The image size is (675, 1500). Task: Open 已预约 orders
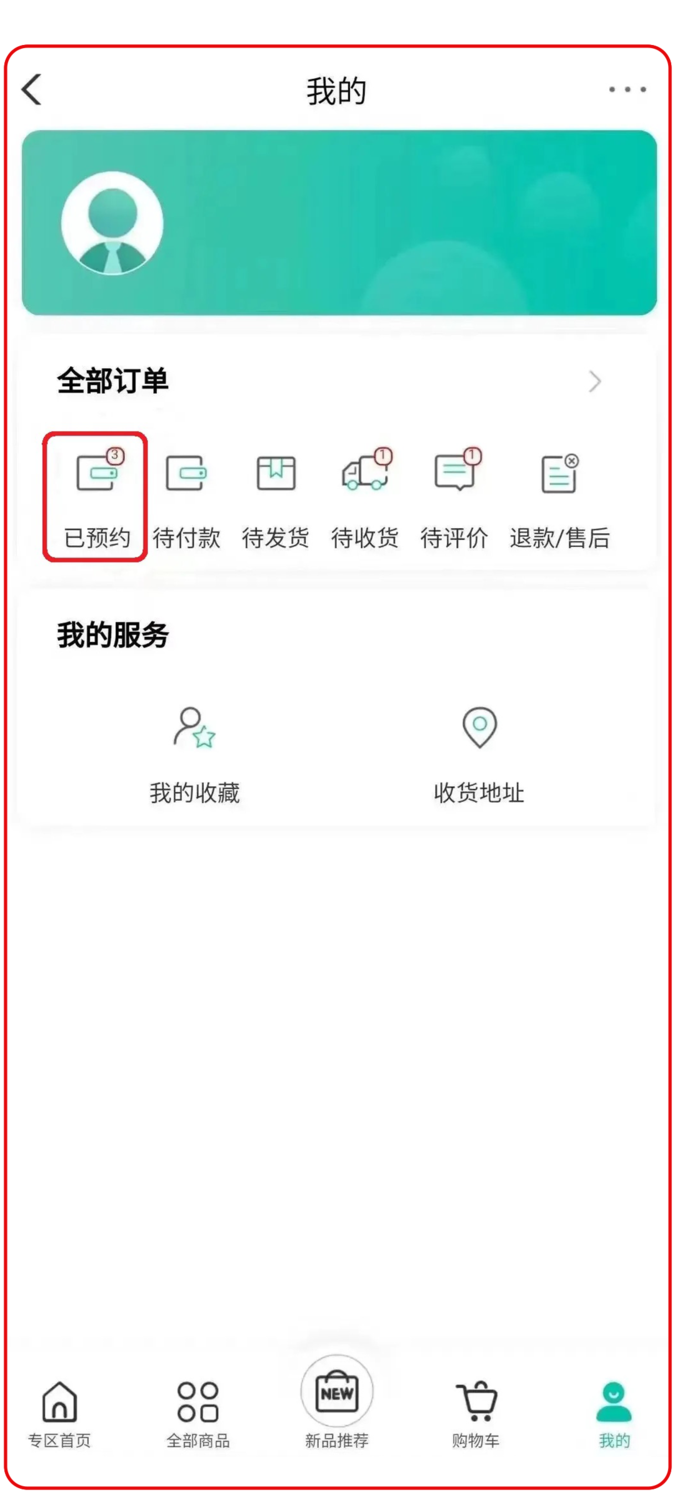[x=97, y=497]
